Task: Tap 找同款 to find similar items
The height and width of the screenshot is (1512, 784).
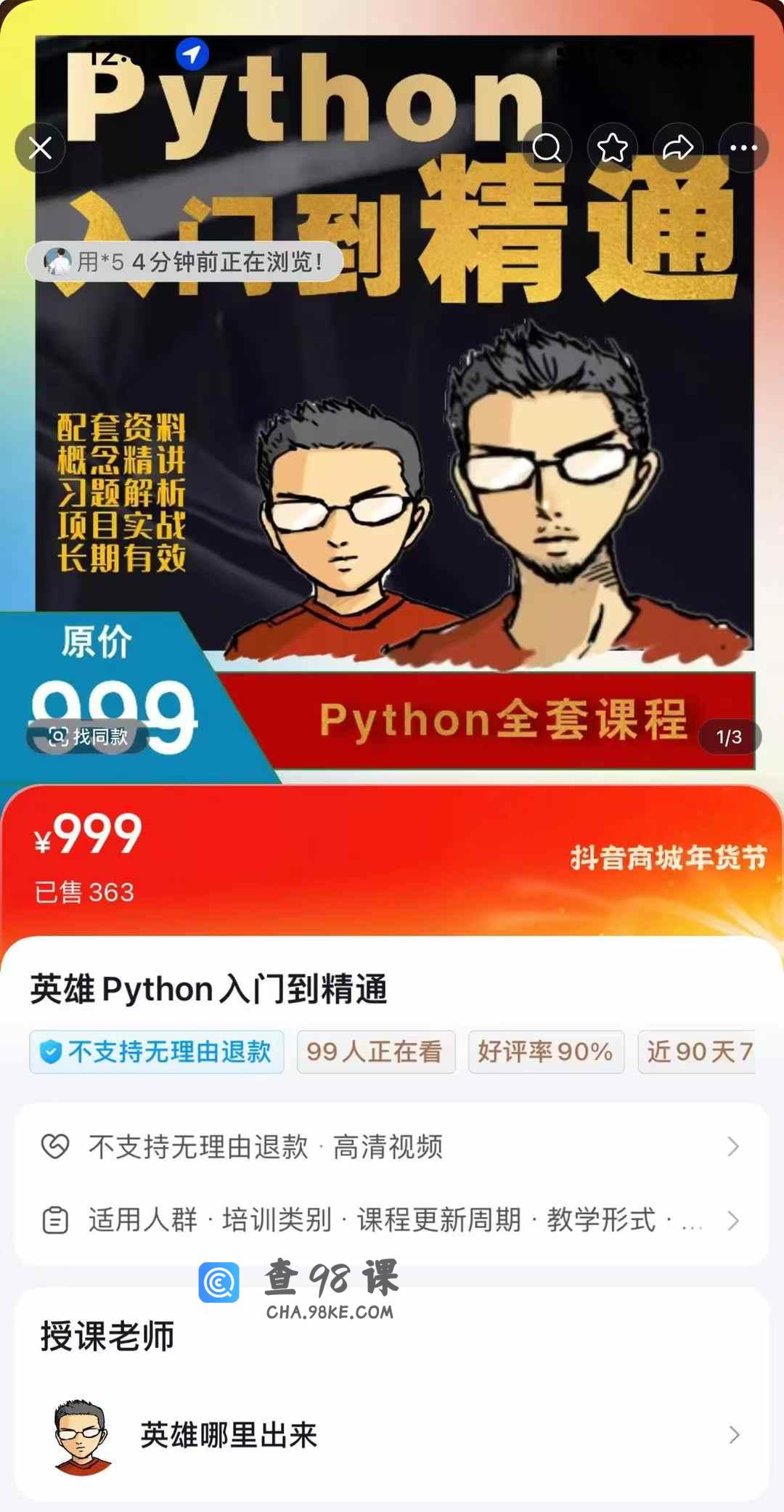Action: 88,737
